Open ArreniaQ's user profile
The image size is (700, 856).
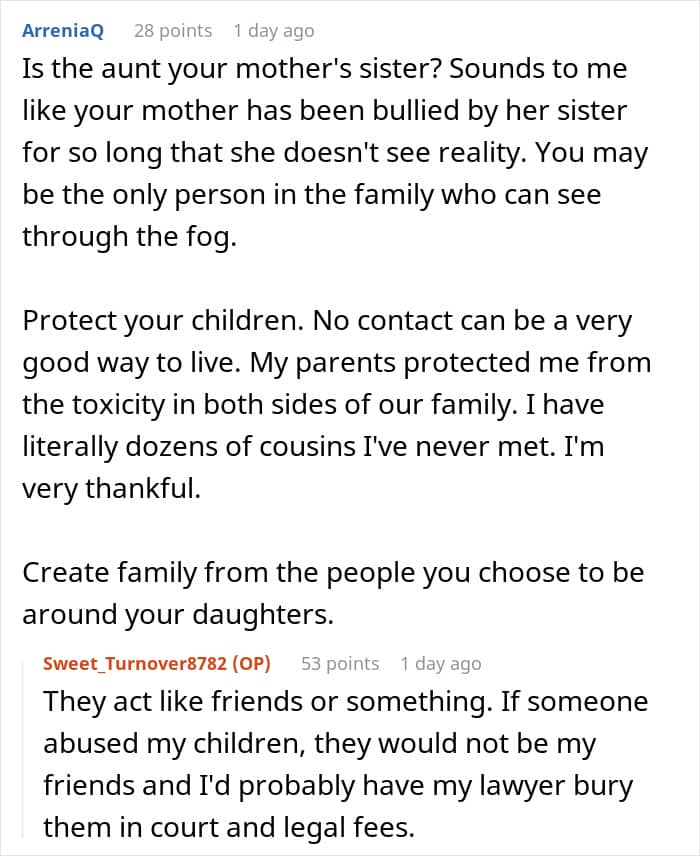(x=63, y=31)
